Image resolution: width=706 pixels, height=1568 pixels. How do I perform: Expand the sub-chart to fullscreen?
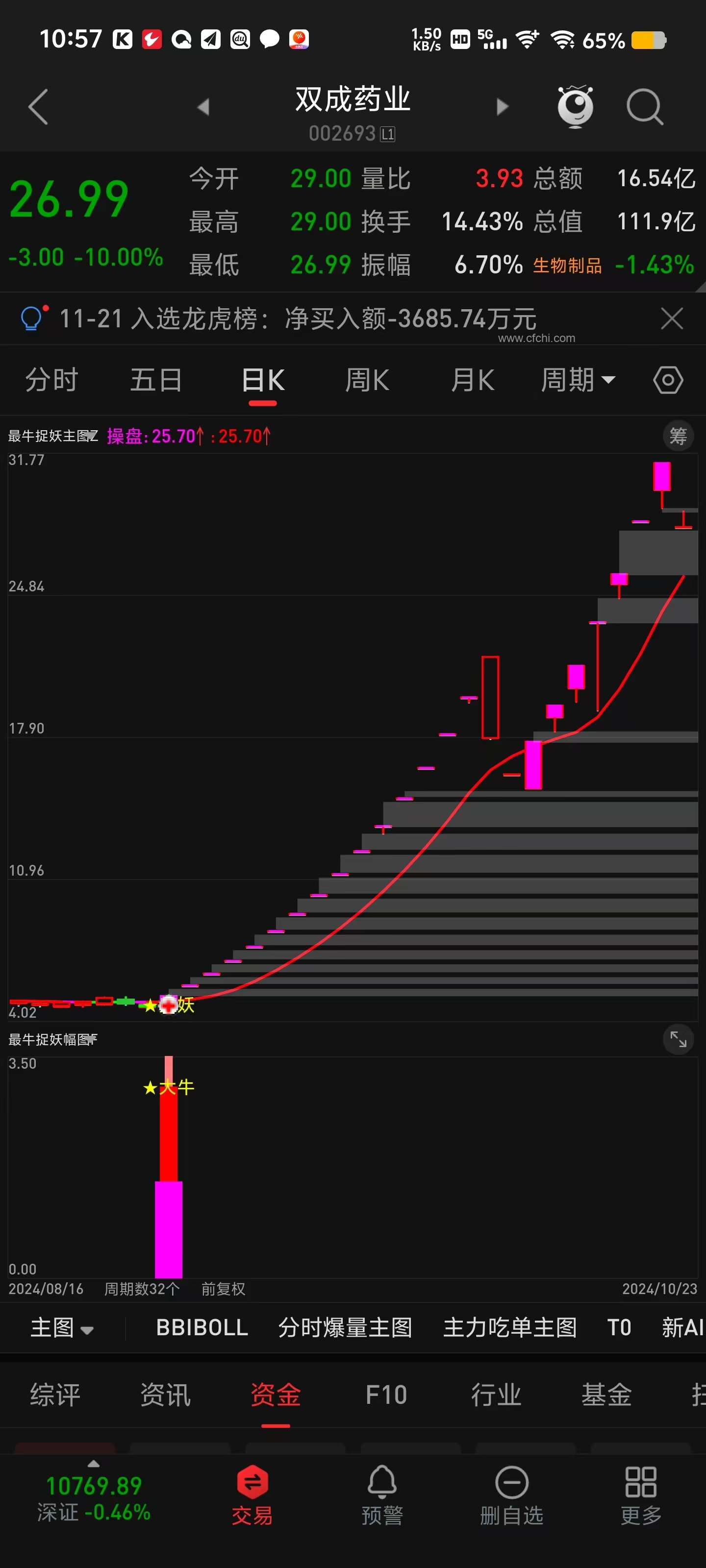click(x=678, y=1039)
